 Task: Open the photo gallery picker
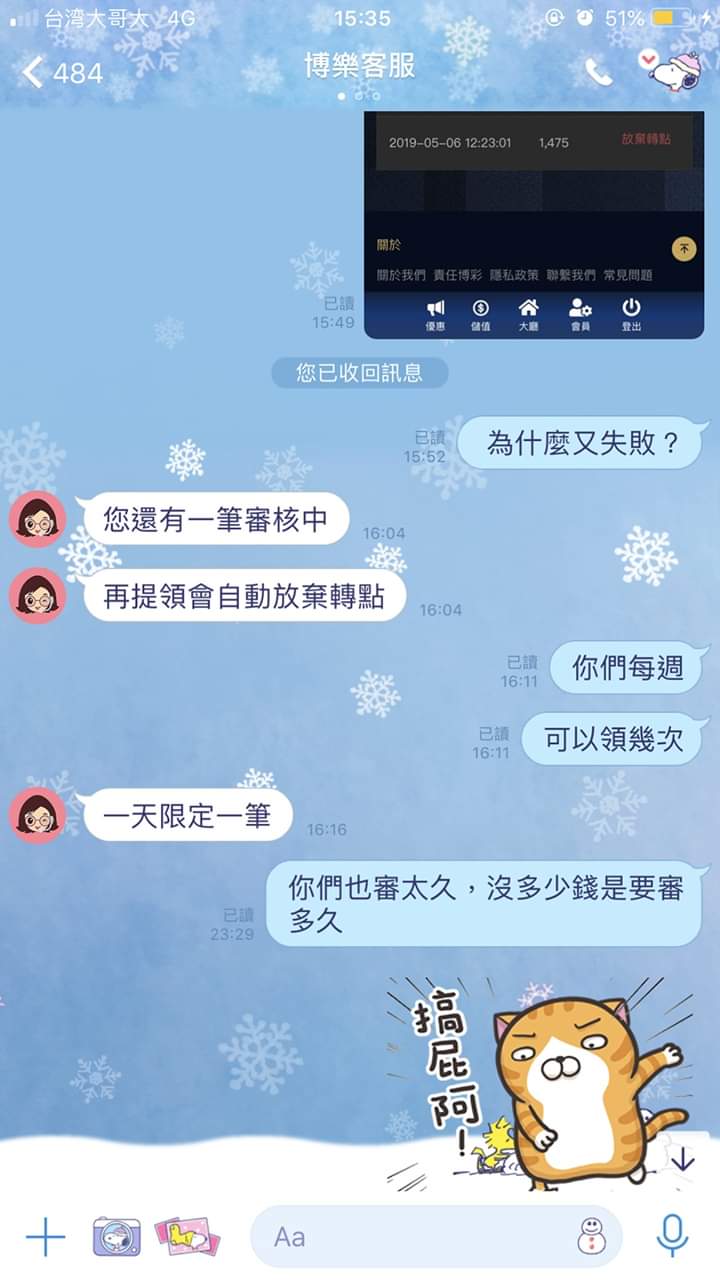(188, 1237)
